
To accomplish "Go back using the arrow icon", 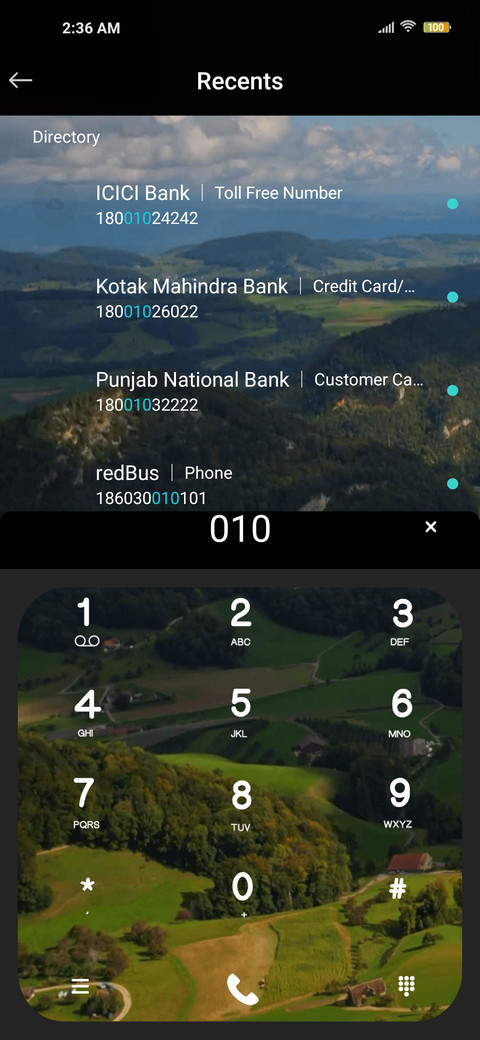I will click(21, 80).
